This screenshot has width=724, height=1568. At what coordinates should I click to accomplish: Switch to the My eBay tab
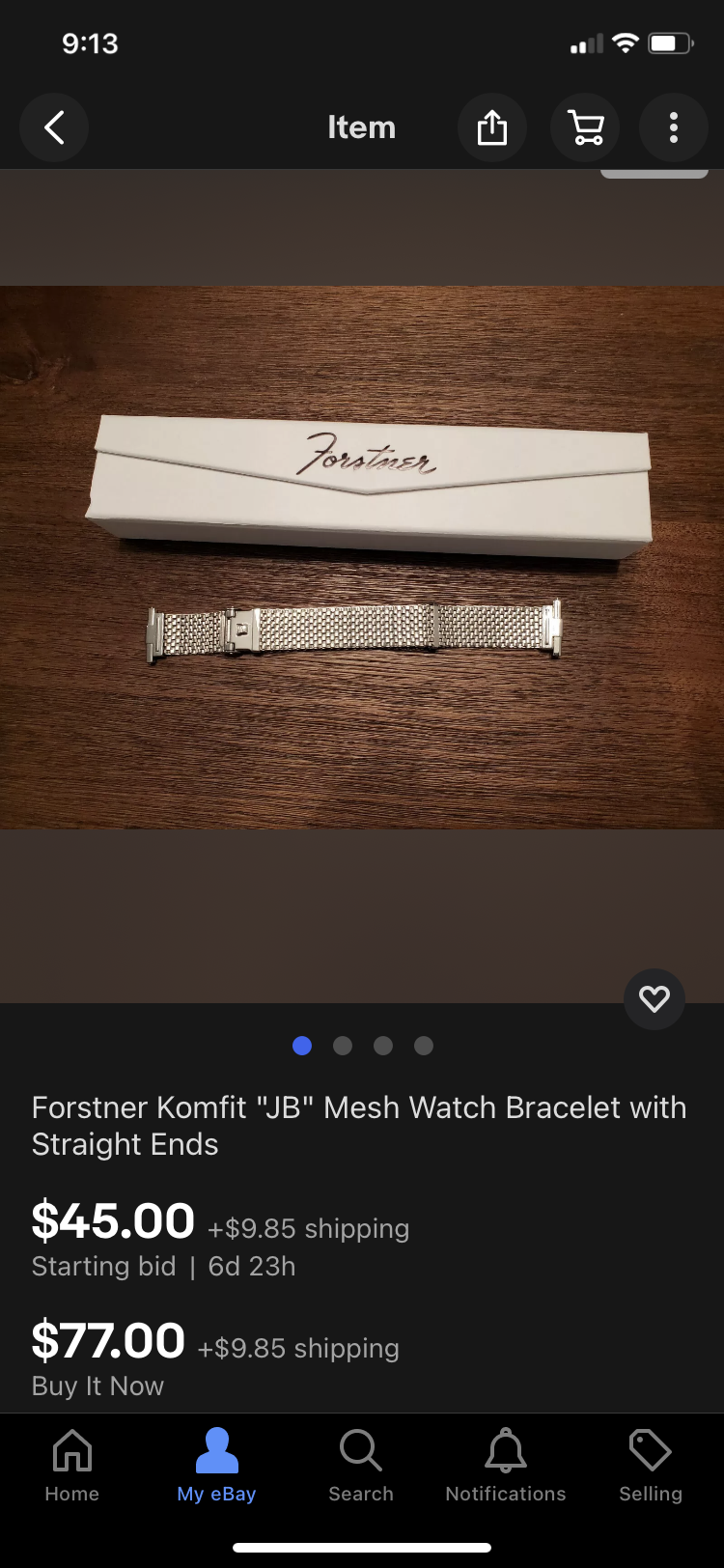coord(216,1465)
